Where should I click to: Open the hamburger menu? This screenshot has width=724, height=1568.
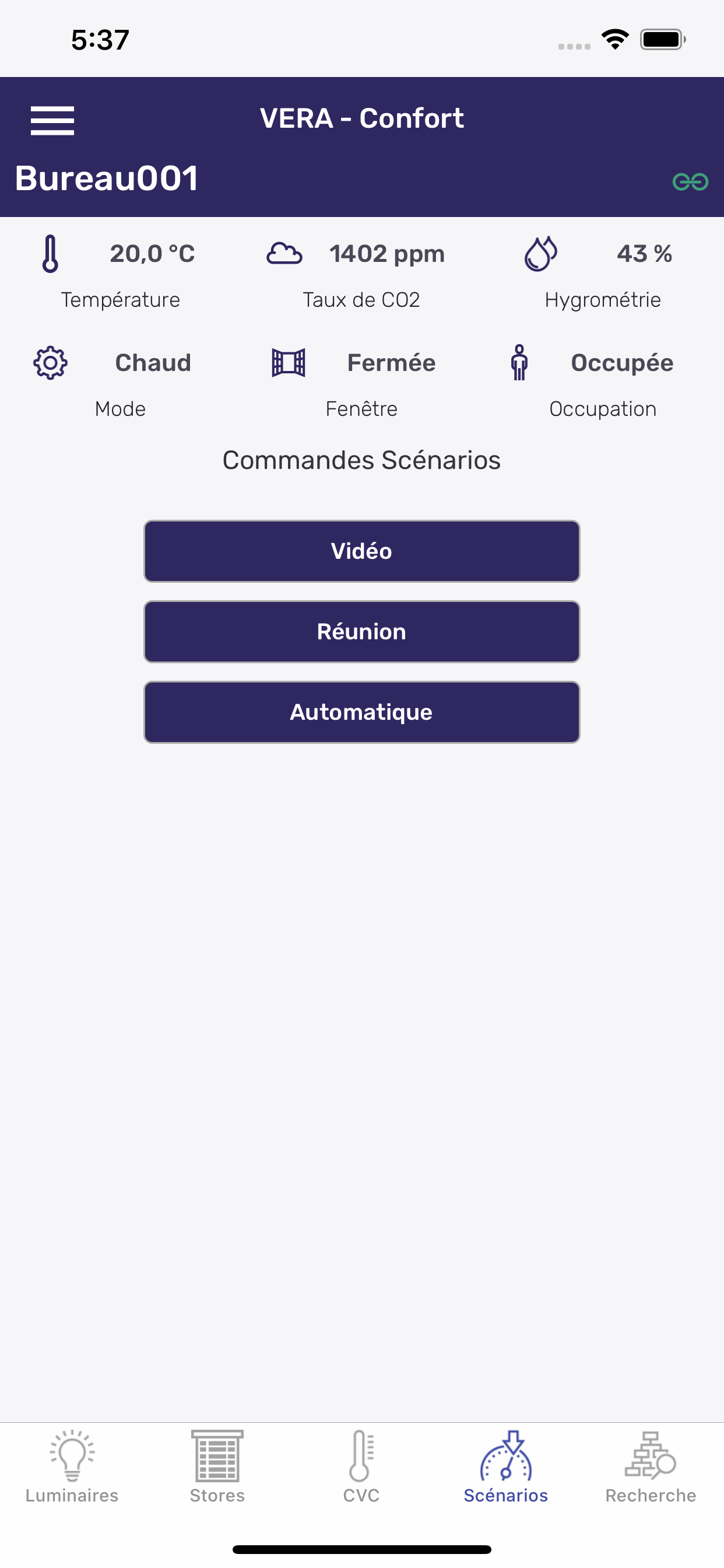pos(52,120)
